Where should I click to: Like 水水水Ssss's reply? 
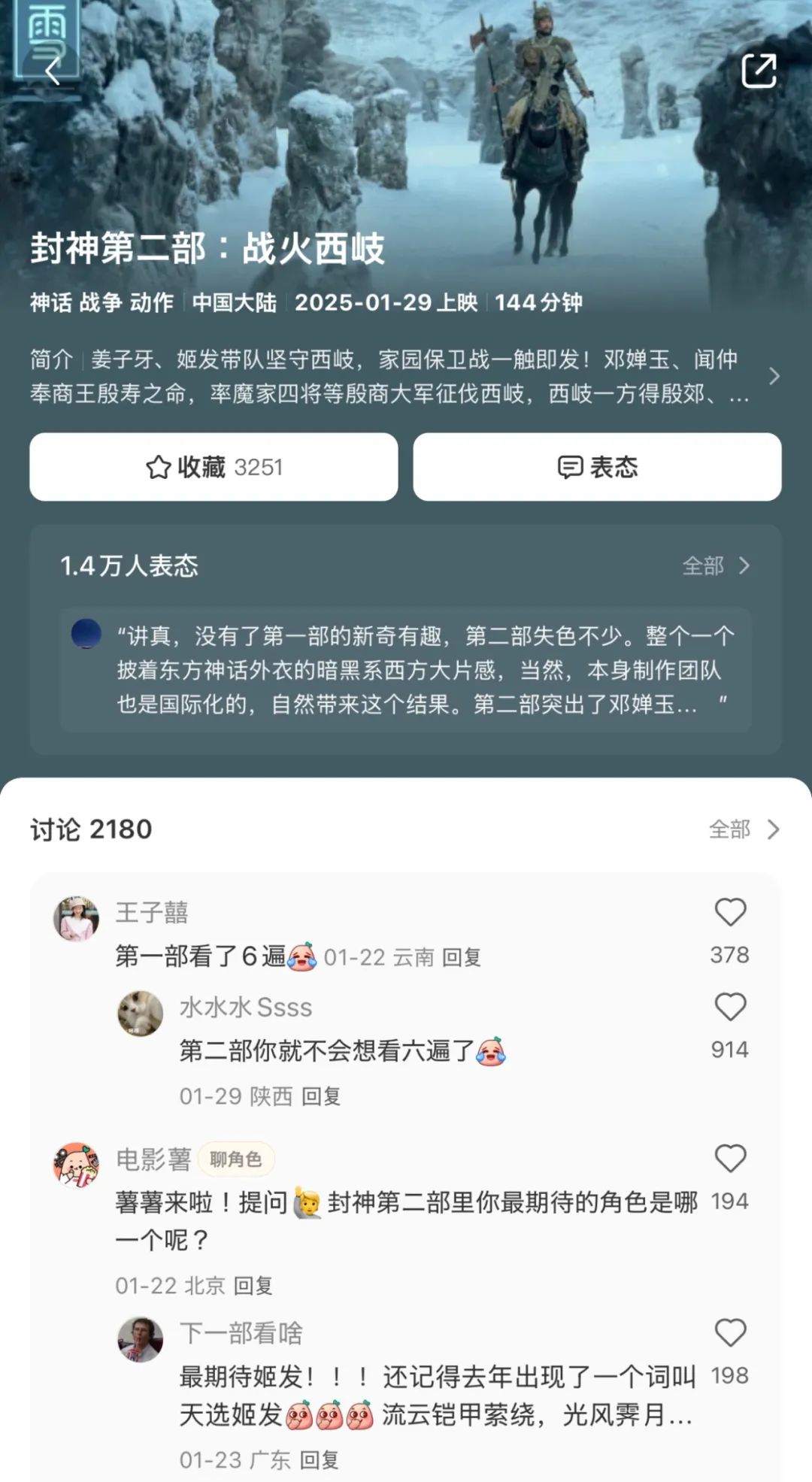pos(729,1008)
